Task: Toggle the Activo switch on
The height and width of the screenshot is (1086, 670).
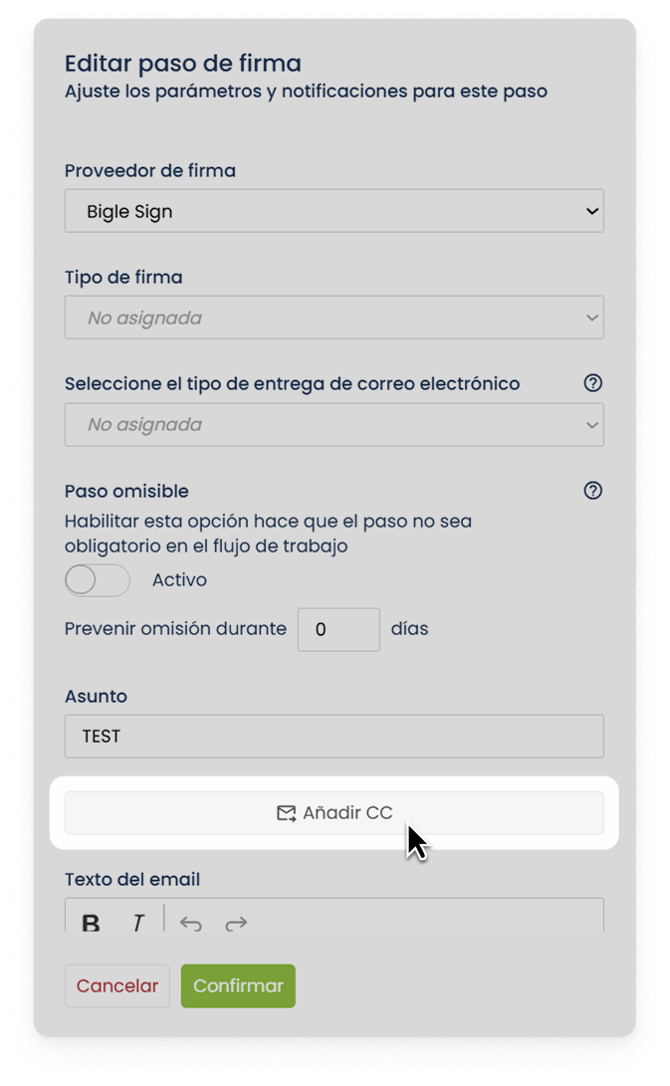Action: click(97, 580)
